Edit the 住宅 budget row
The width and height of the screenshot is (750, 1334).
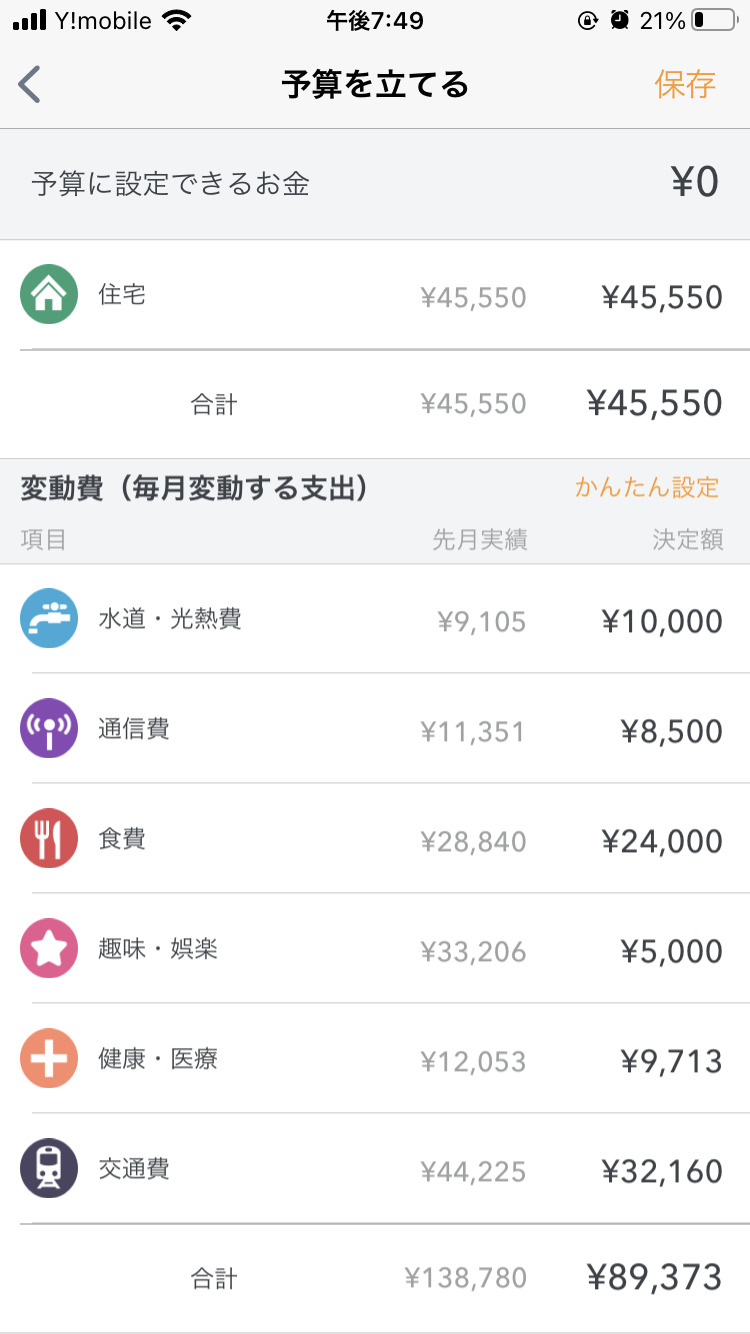pos(375,295)
